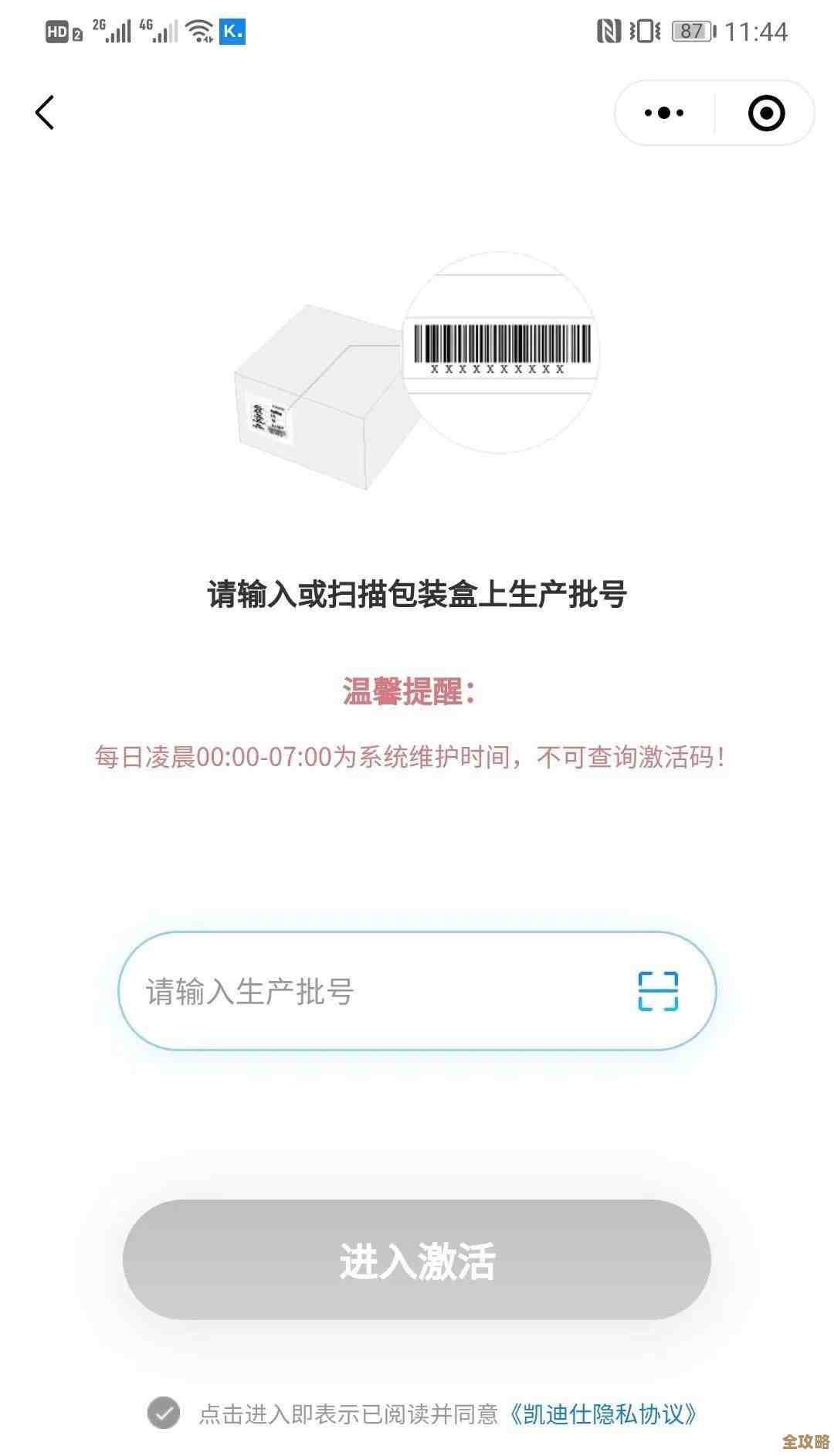
Task: Tap the WiFi icon in status bar
Action: [198, 32]
